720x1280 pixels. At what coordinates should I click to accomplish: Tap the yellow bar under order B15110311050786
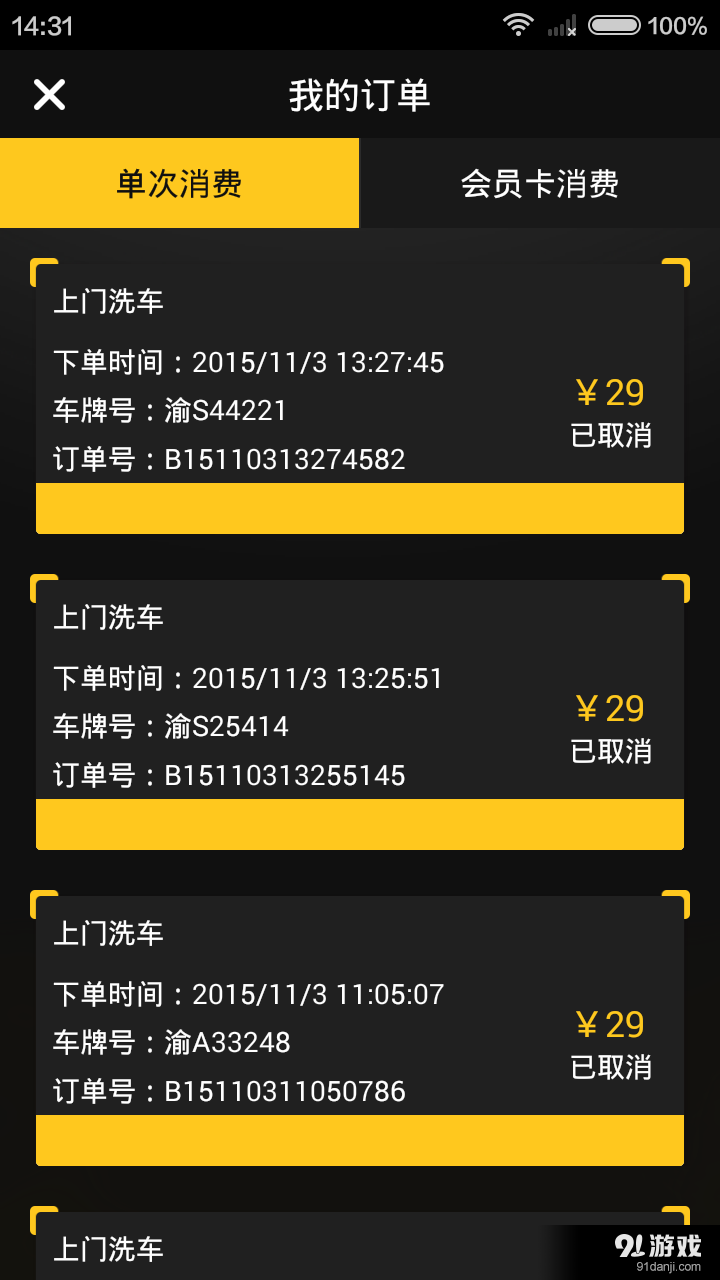point(360,1140)
